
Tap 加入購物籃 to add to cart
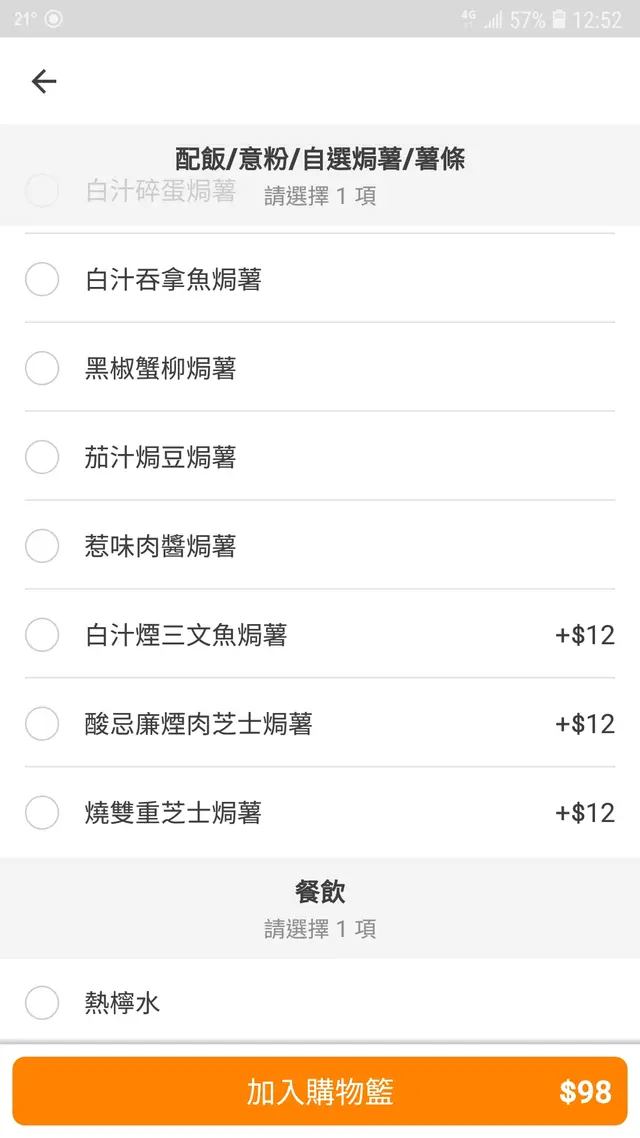coord(320,1091)
